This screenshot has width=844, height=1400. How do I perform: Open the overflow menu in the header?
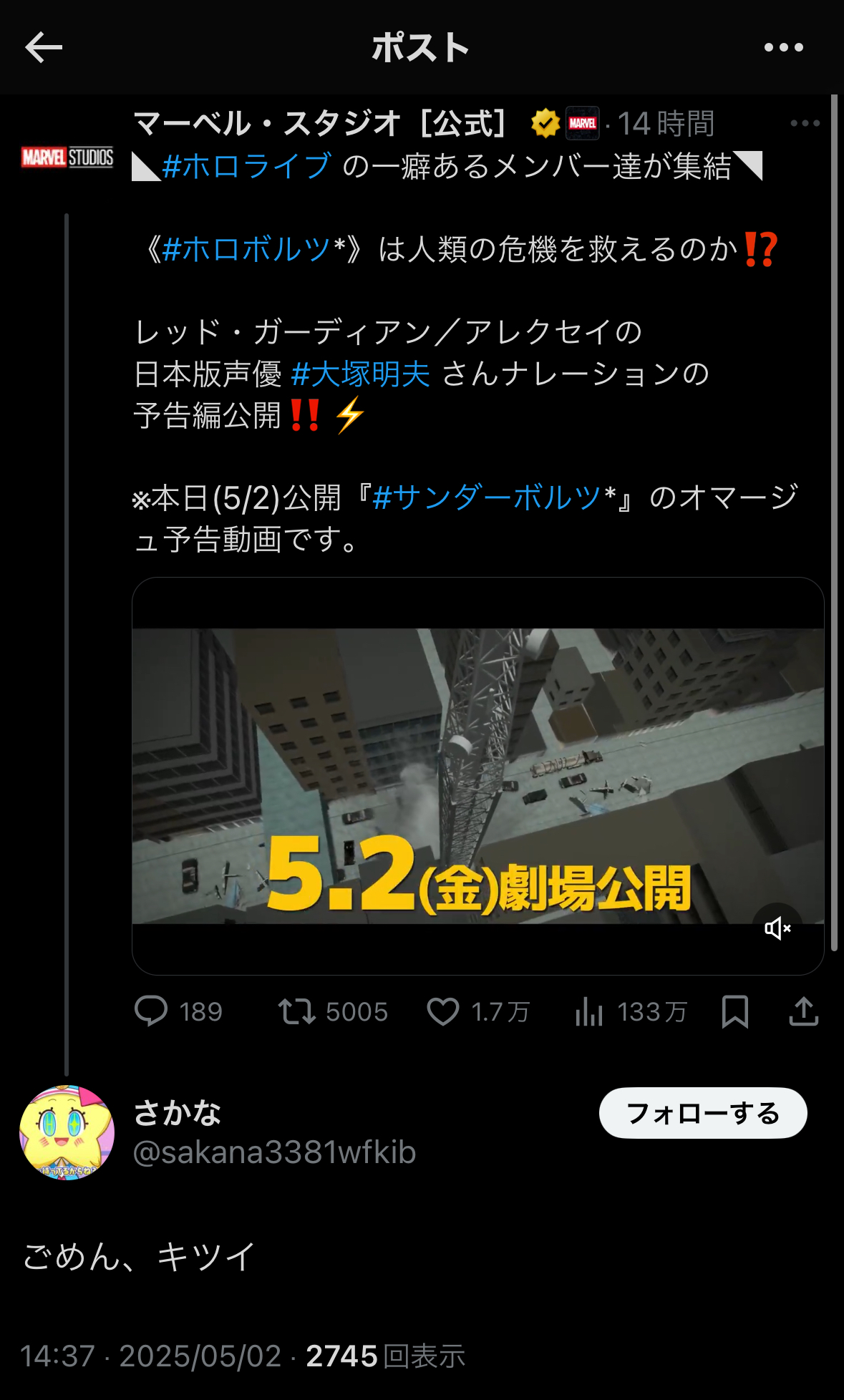[x=784, y=48]
